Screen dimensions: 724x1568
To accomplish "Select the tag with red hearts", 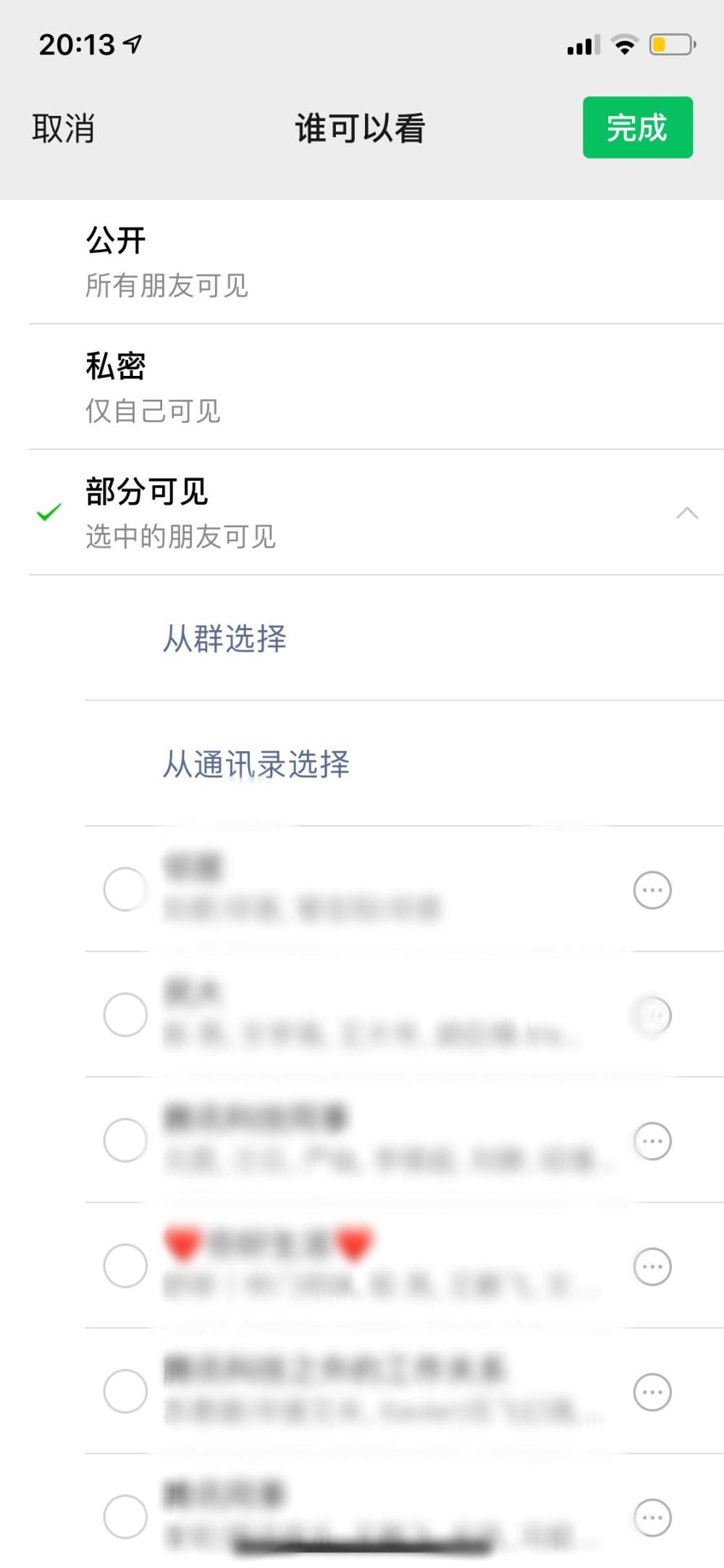I will click(x=125, y=1266).
